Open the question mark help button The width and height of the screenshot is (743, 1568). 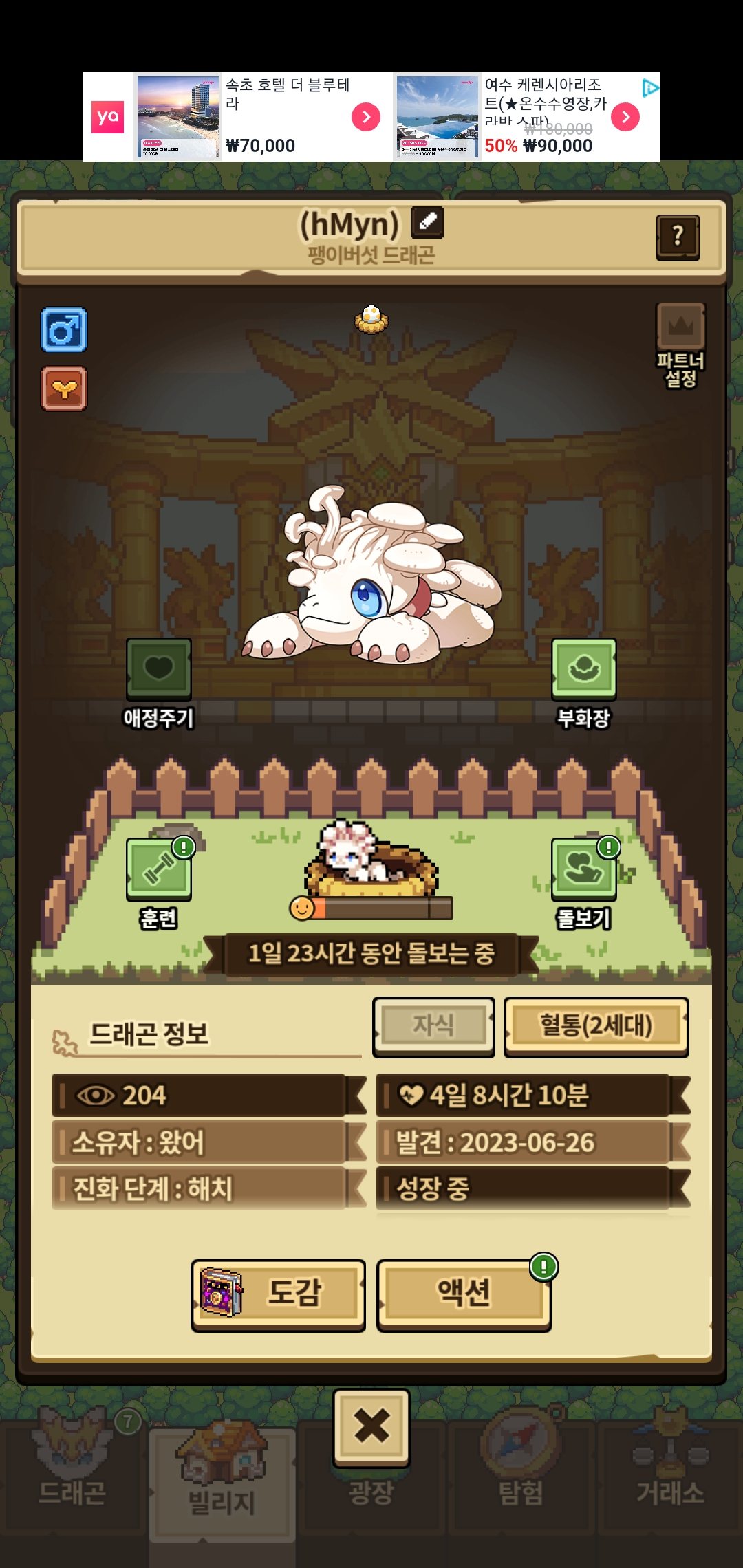[x=678, y=237]
